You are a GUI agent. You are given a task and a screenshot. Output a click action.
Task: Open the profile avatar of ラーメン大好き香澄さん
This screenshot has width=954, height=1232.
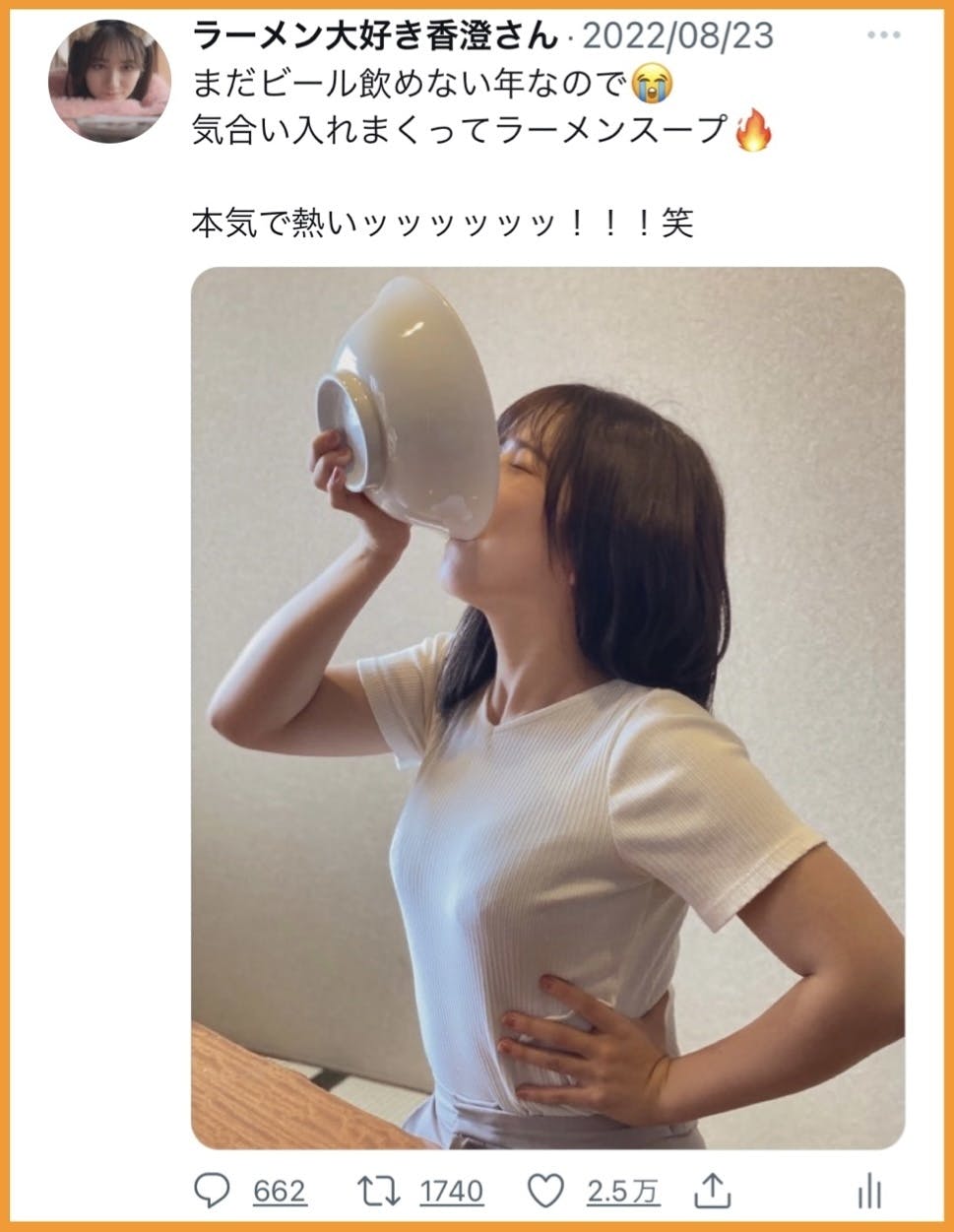(x=109, y=82)
